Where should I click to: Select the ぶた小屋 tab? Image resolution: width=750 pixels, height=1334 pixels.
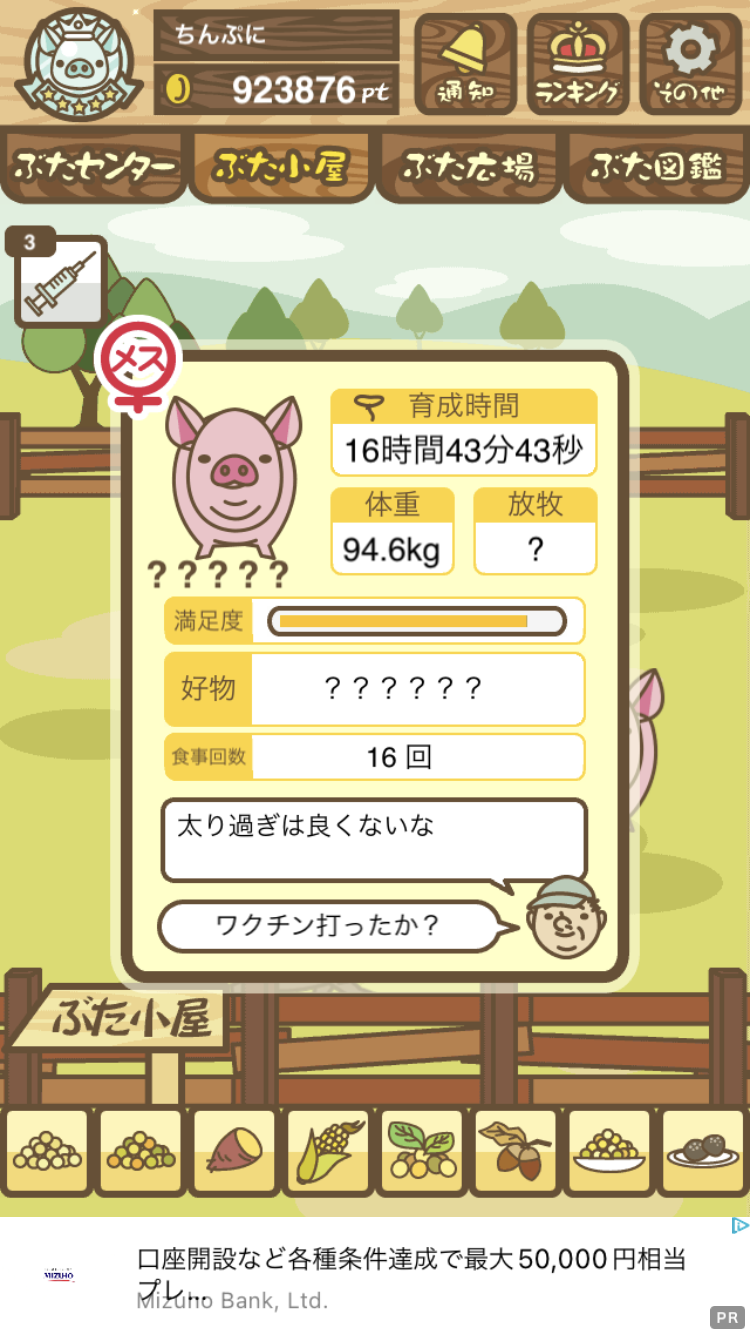281,166
